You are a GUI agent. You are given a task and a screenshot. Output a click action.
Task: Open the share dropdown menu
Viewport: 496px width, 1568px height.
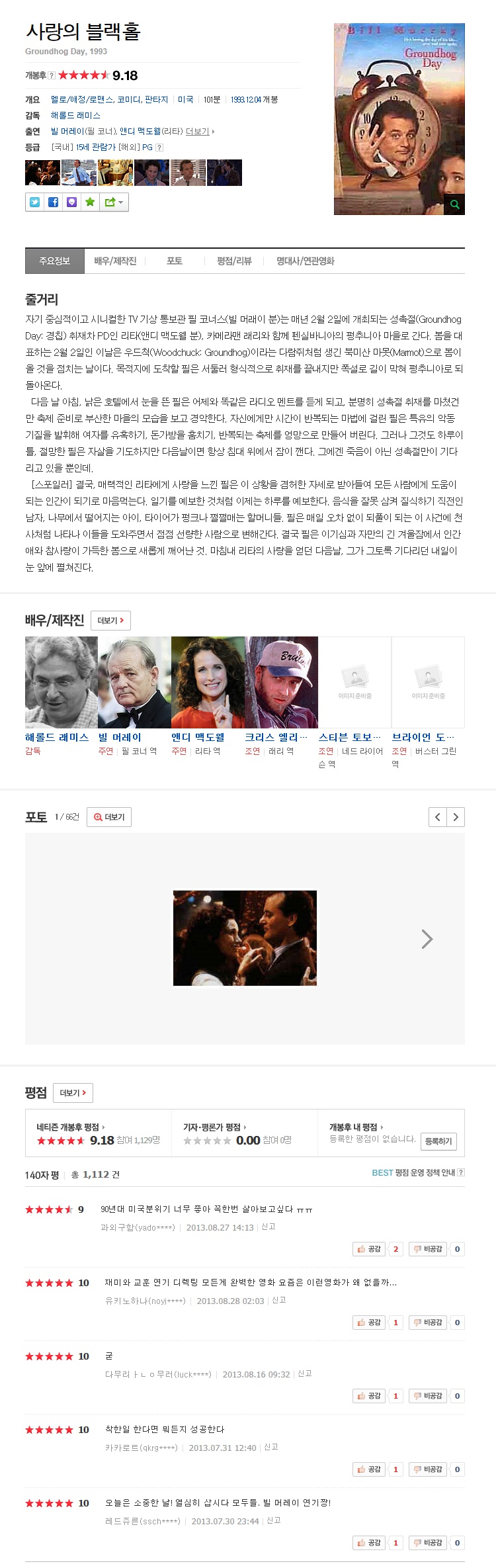pyautogui.click(x=114, y=202)
